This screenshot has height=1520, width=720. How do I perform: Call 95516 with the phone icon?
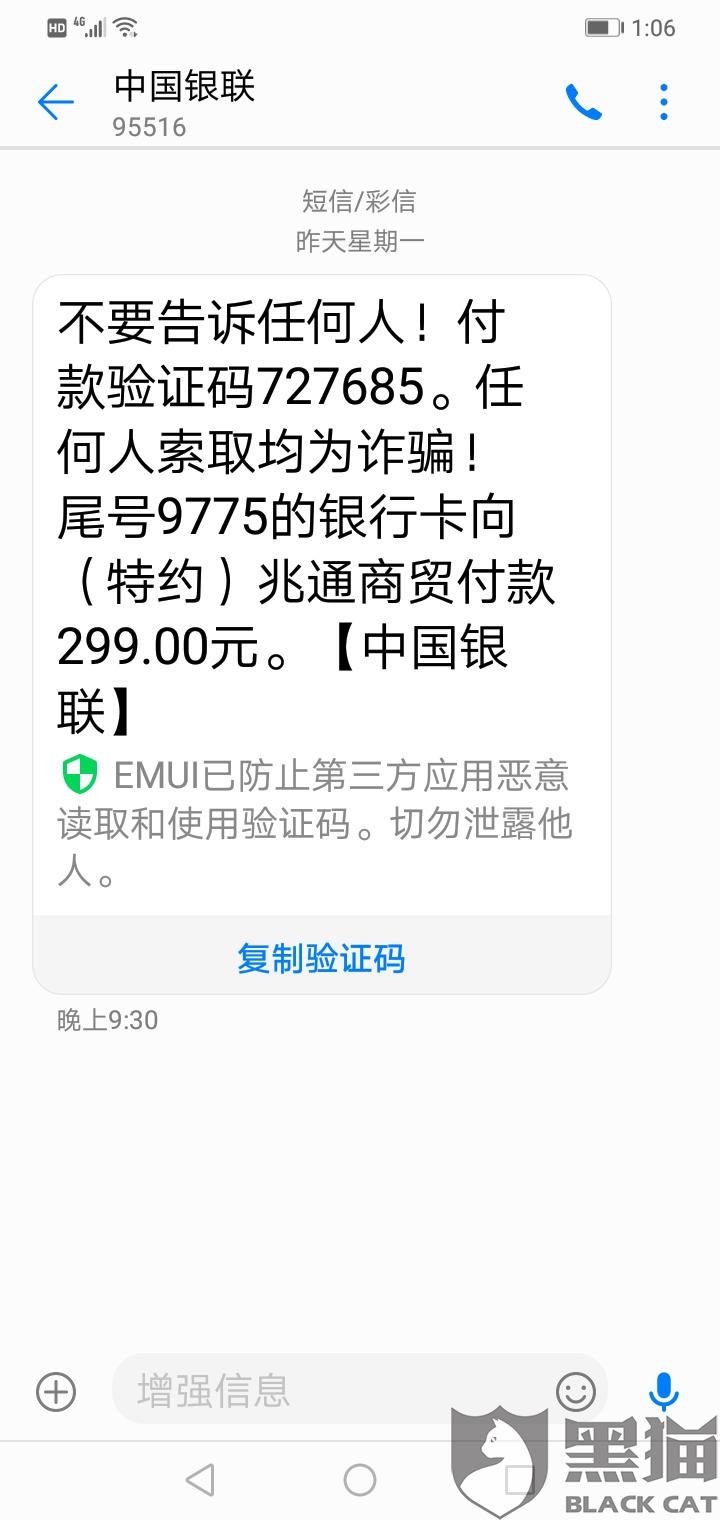(x=584, y=102)
